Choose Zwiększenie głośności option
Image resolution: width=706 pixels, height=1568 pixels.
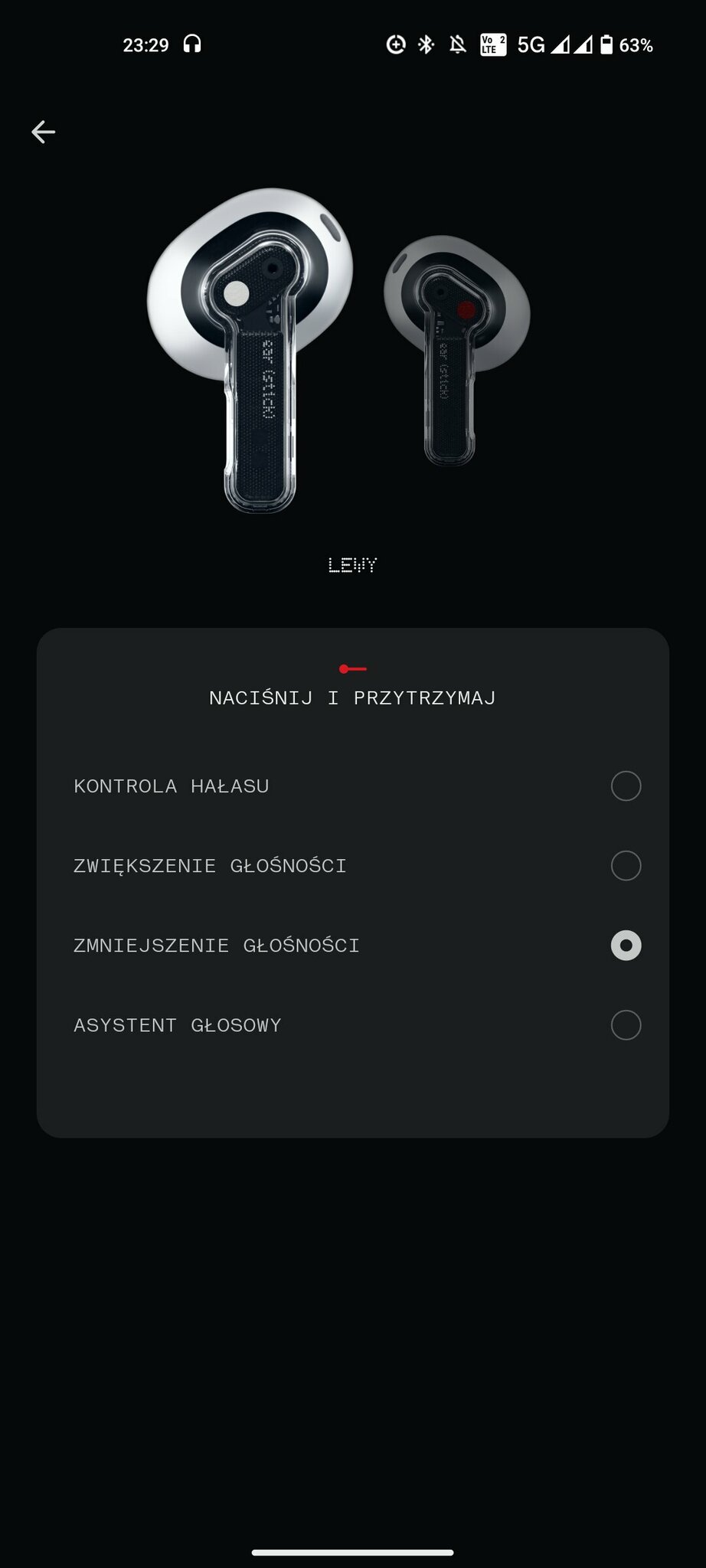[x=625, y=865]
